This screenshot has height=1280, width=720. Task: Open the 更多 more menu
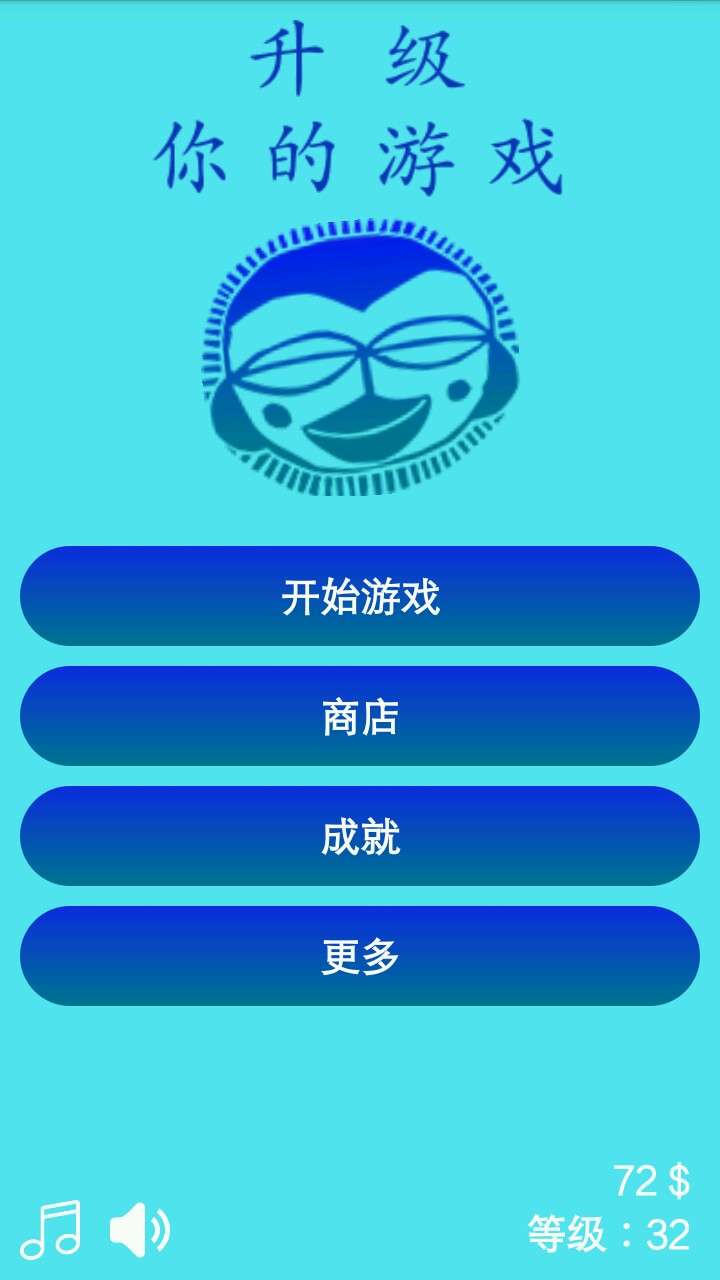(x=360, y=956)
